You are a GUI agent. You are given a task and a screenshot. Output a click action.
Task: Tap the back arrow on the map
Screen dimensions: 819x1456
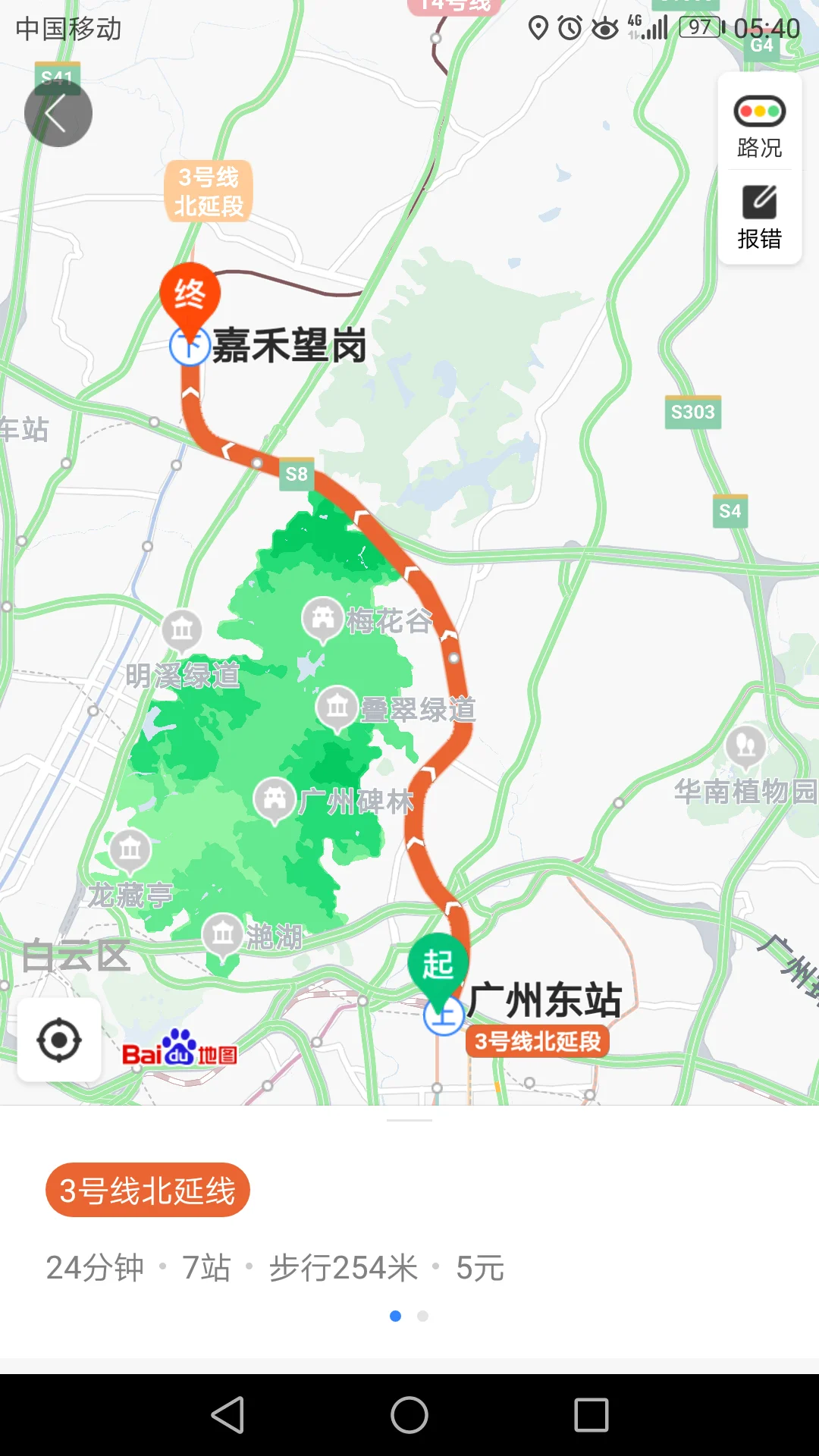tap(58, 112)
